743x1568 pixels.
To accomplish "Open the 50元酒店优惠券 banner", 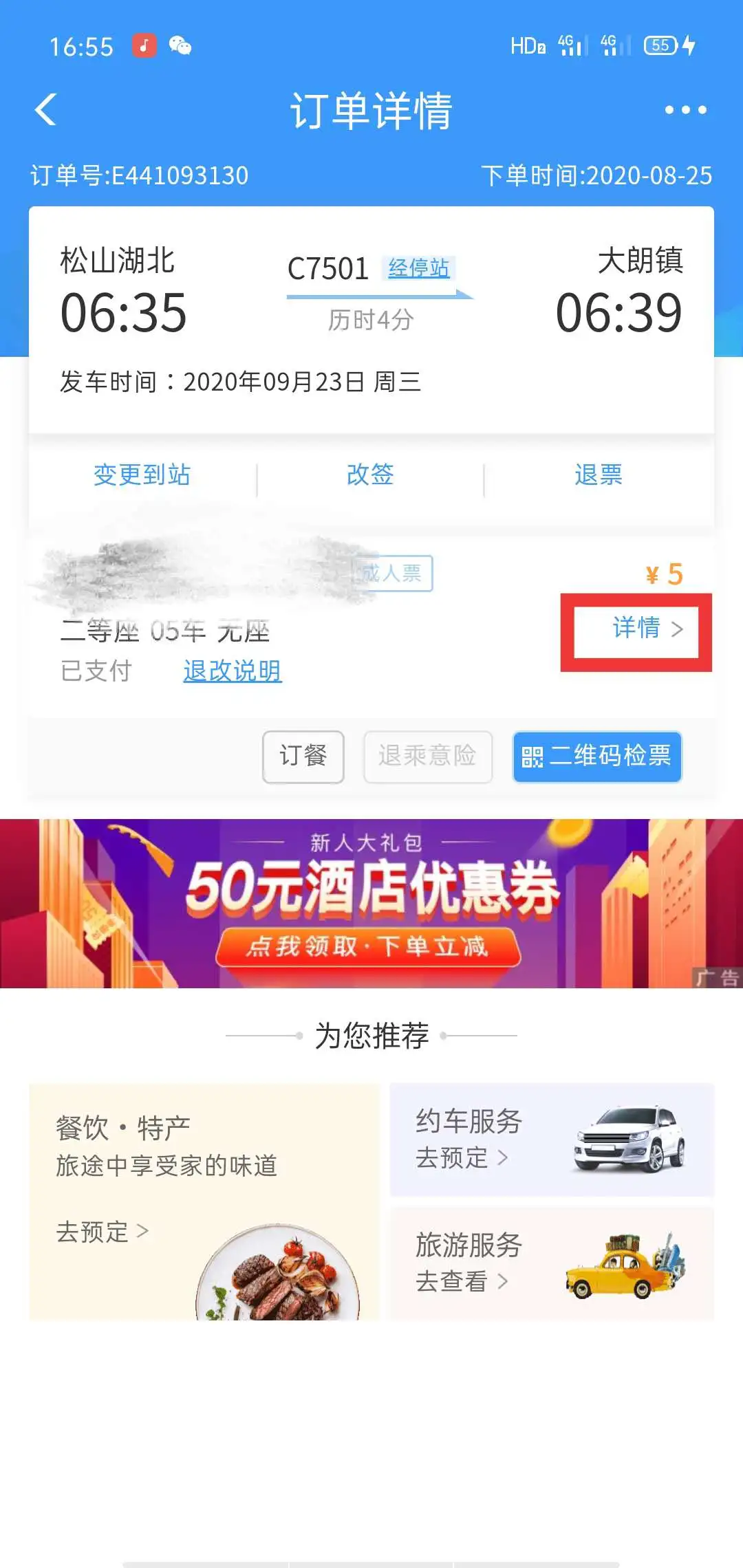I will tap(371, 903).
